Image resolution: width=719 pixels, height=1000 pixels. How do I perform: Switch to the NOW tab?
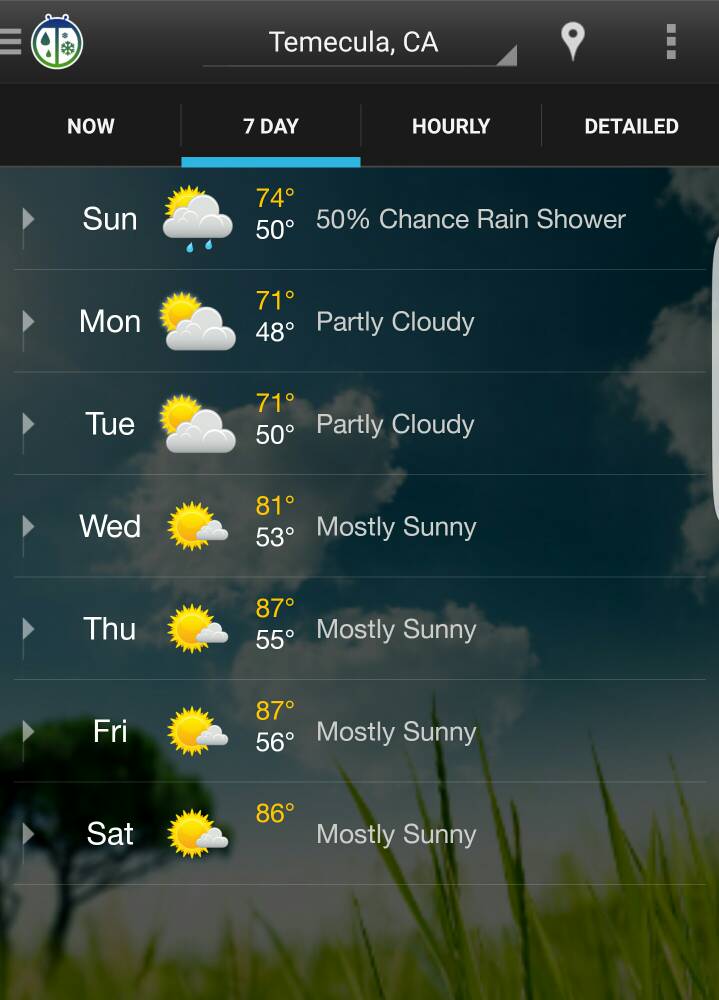pyautogui.click(x=91, y=126)
